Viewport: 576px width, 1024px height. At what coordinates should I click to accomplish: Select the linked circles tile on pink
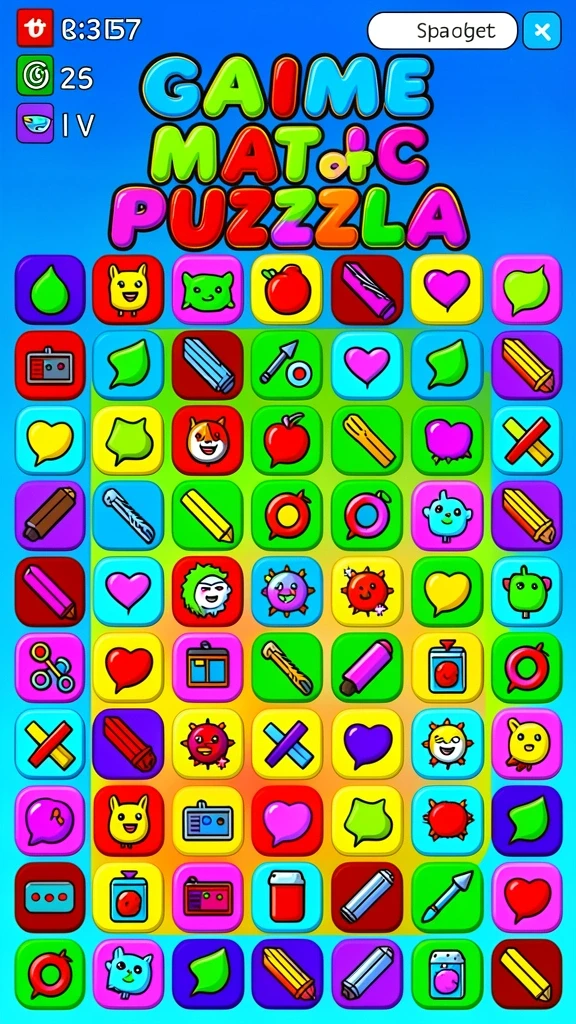pyautogui.click(x=50, y=667)
